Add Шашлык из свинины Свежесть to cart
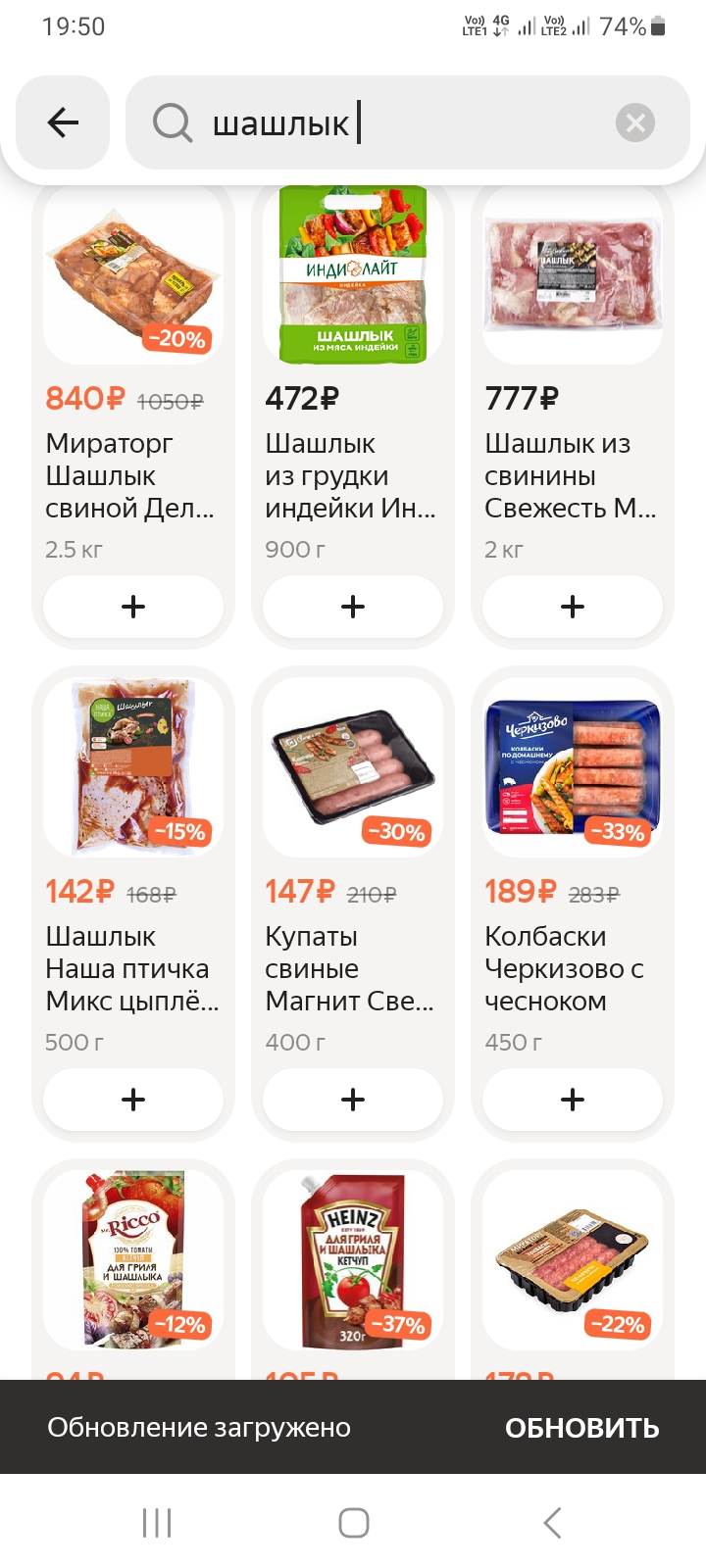Viewport: 706px width, 1568px height. (x=573, y=607)
